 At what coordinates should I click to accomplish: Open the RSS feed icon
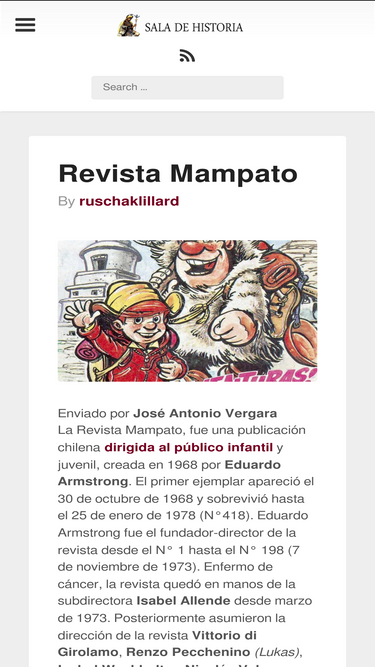(187, 56)
